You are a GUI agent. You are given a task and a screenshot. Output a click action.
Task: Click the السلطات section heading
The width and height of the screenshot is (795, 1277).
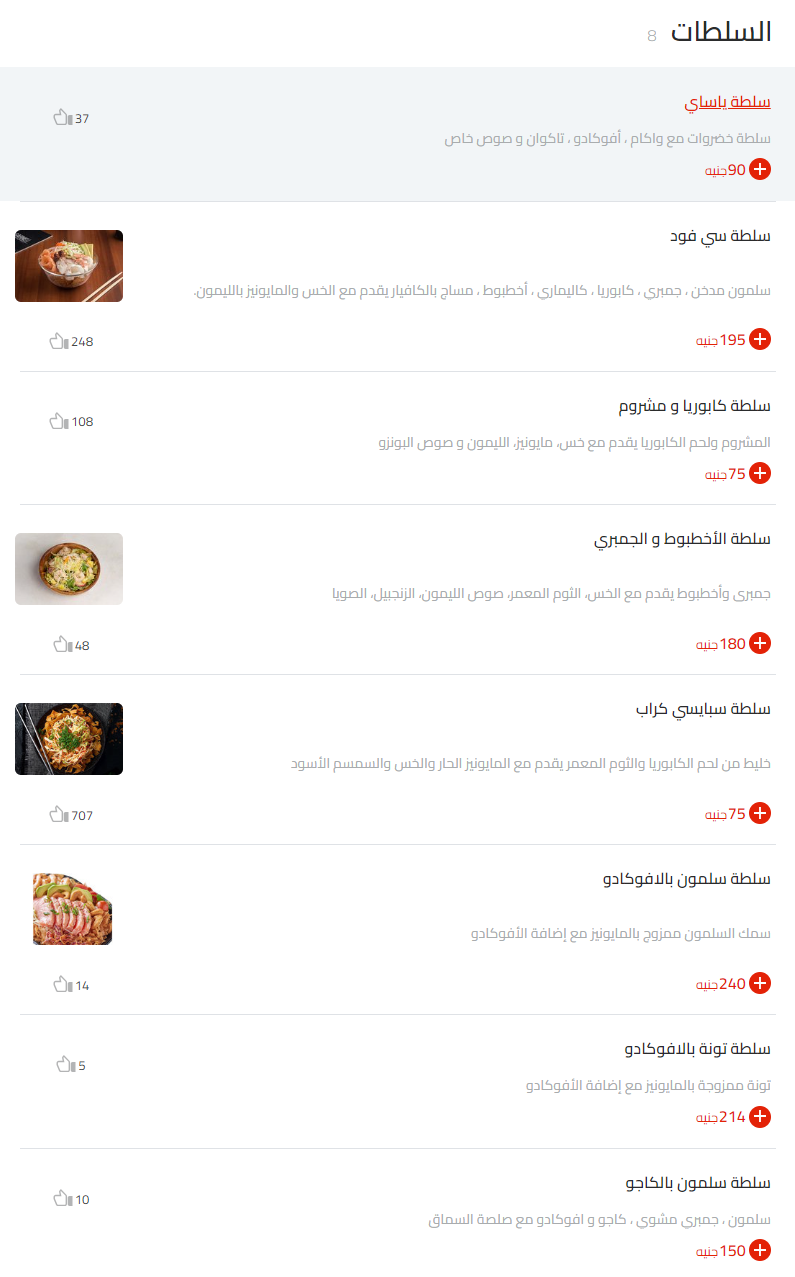[x=719, y=31]
